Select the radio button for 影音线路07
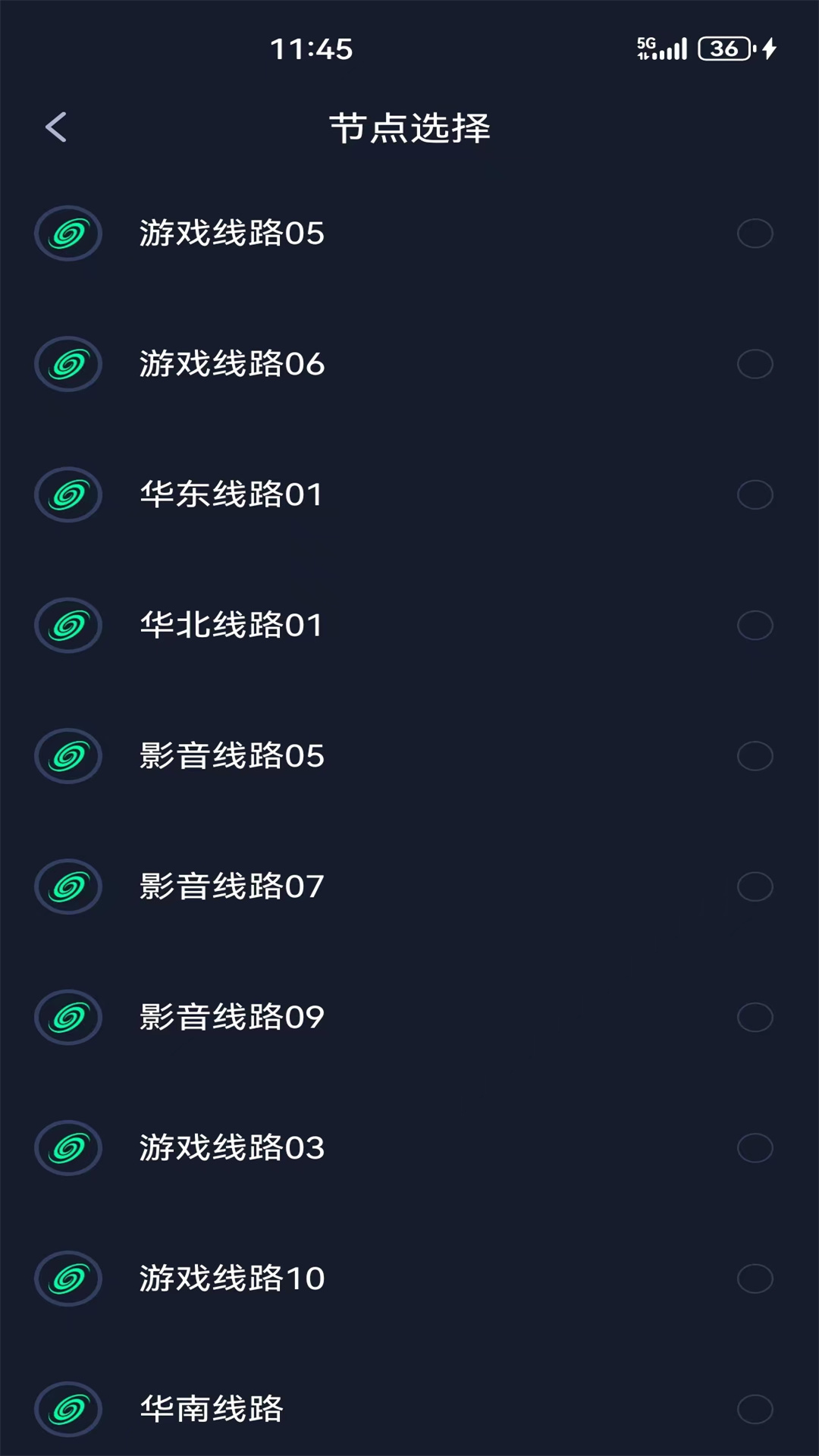The width and height of the screenshot is (819, 1456). [x=755, y=886]
